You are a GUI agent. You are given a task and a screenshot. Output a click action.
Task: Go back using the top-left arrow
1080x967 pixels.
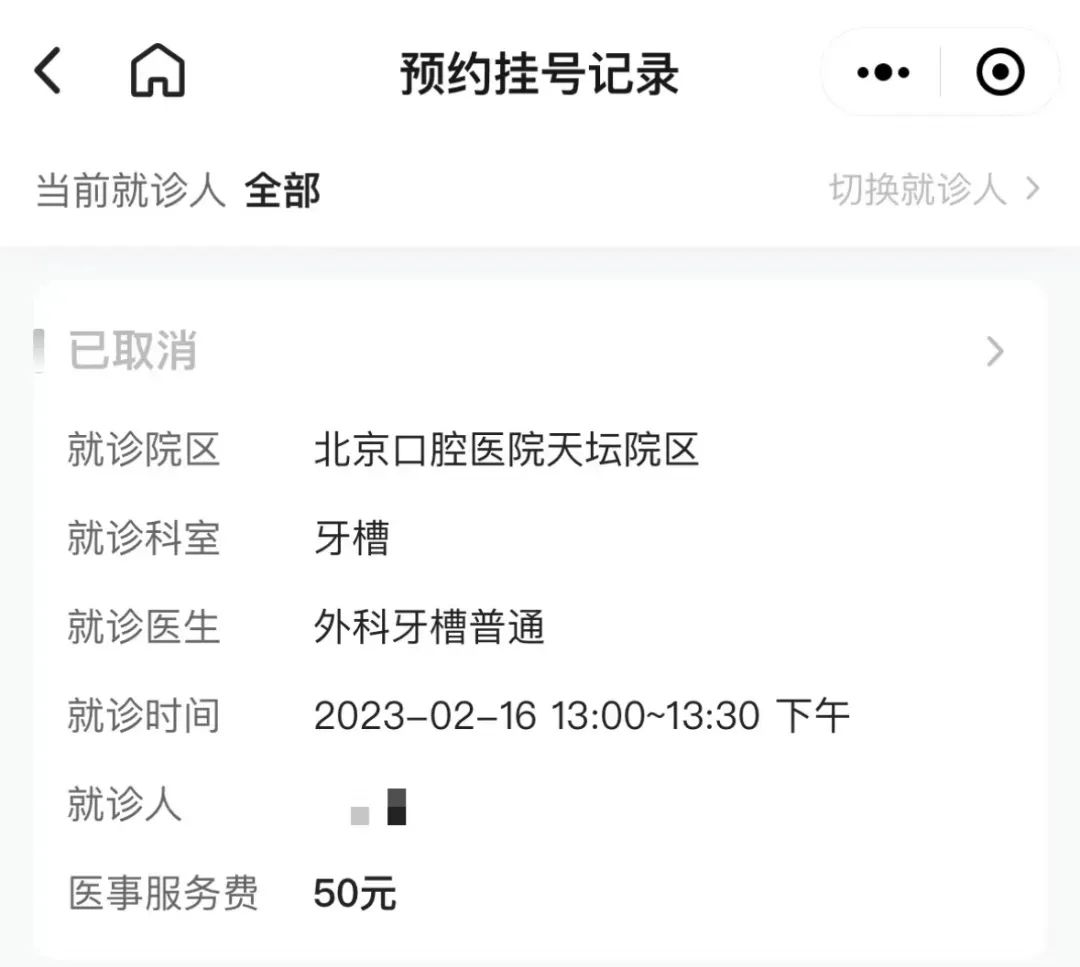(x=48, y=72)
